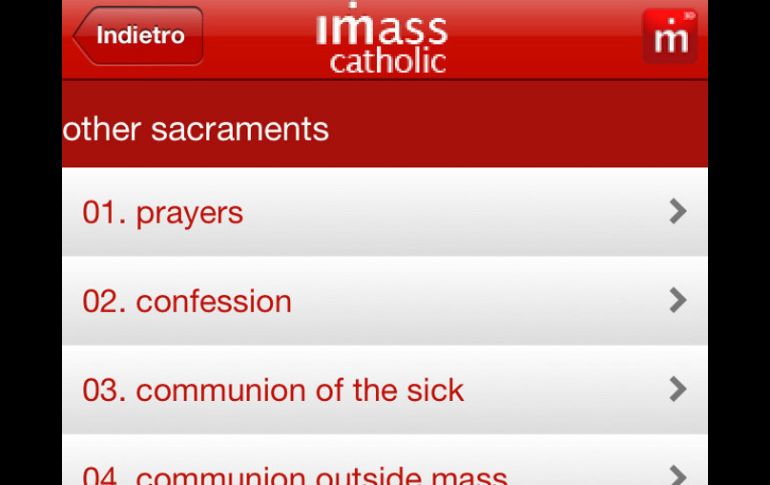The height and width of the screenshot is (485, 770).
Task: Go back with the Indietro button
Action: 139,35
